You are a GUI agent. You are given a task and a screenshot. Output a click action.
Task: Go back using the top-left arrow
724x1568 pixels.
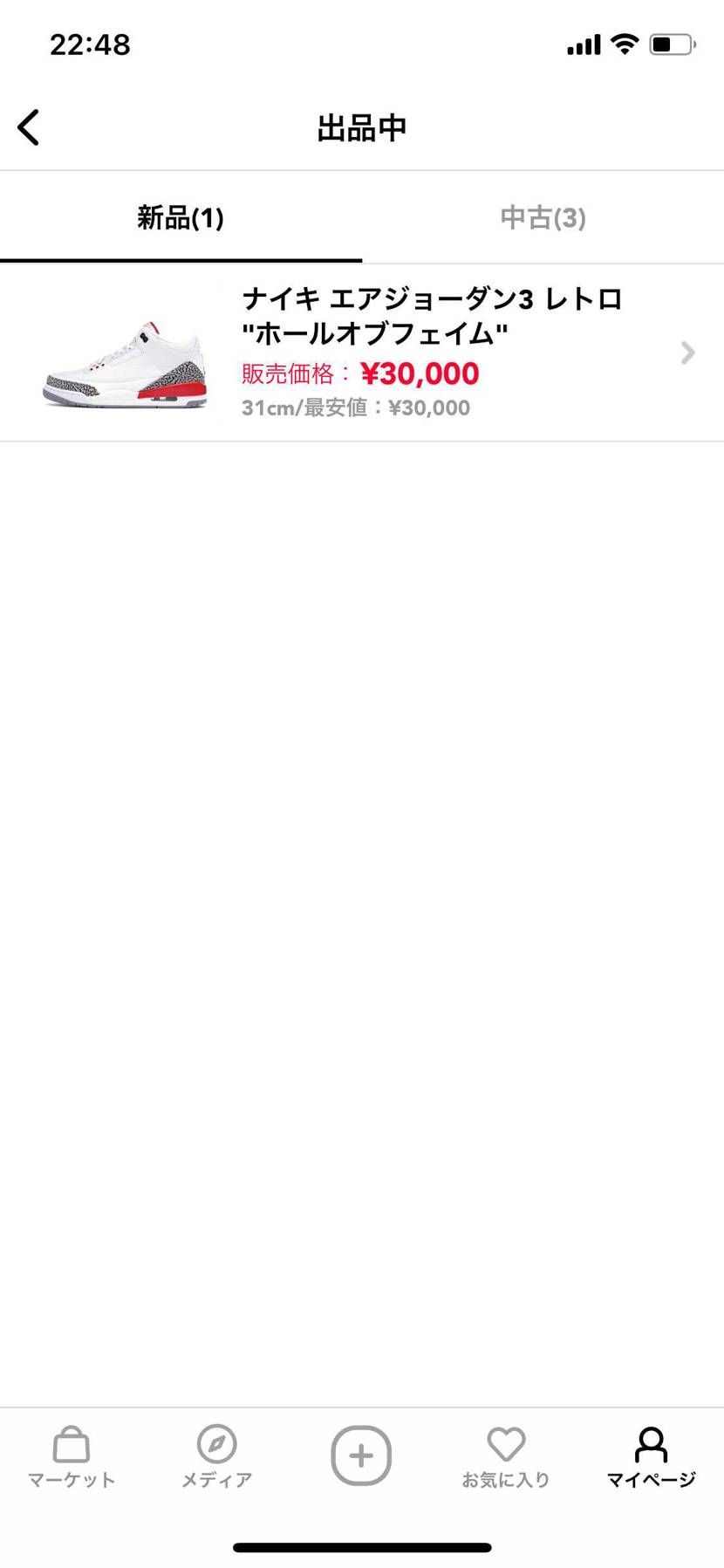point(29,127)
